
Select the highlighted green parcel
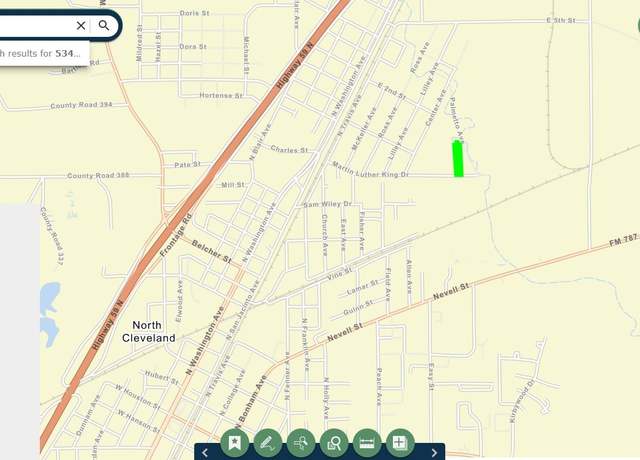pyautogui.click(x=458, y=159)
